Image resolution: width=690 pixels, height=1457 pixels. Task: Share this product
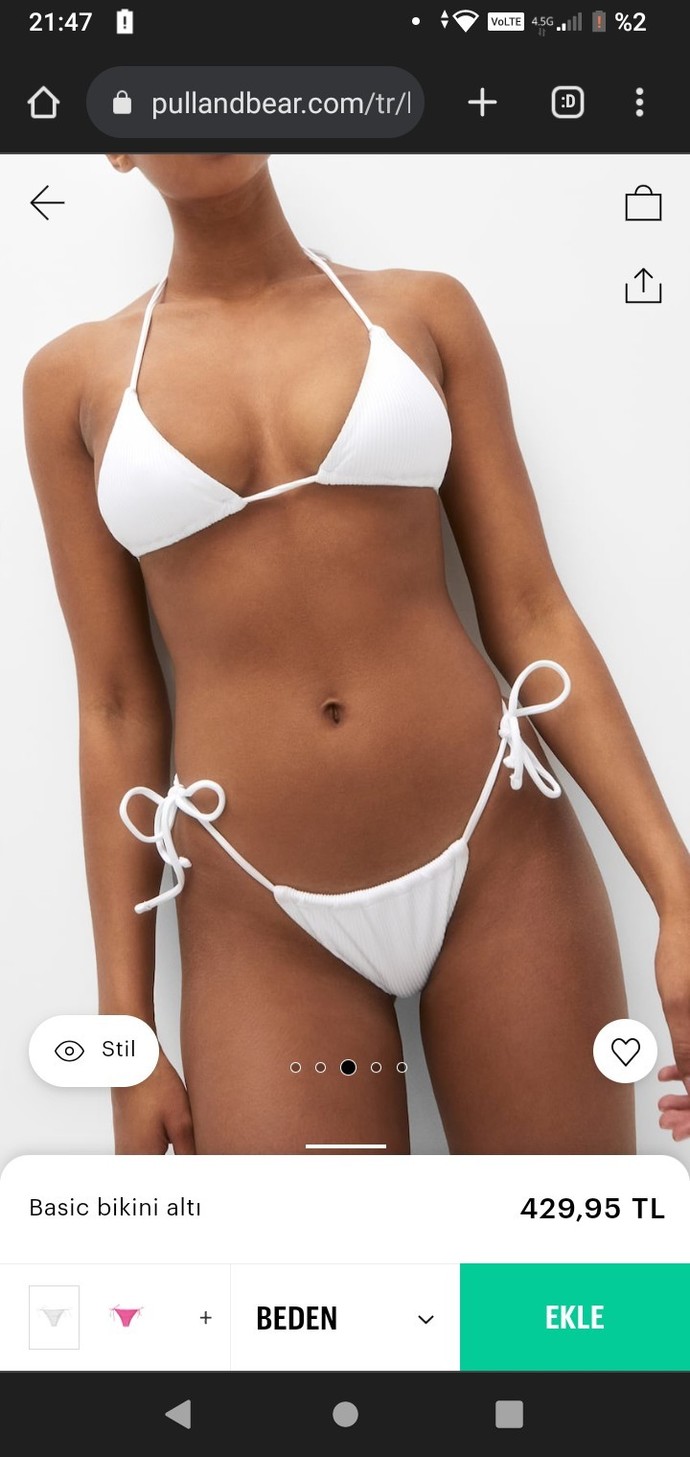[643, 286]
